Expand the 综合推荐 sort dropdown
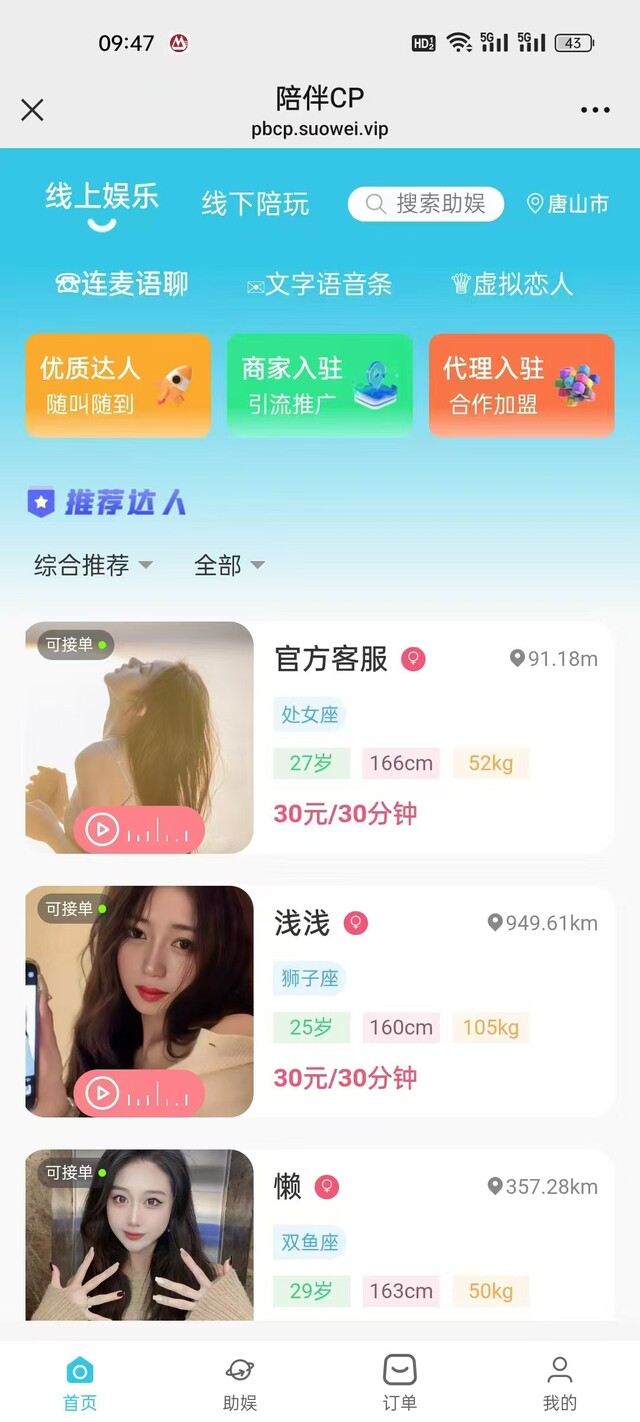The width and height of the screenshot is (640, 1422). click(93, 565)
